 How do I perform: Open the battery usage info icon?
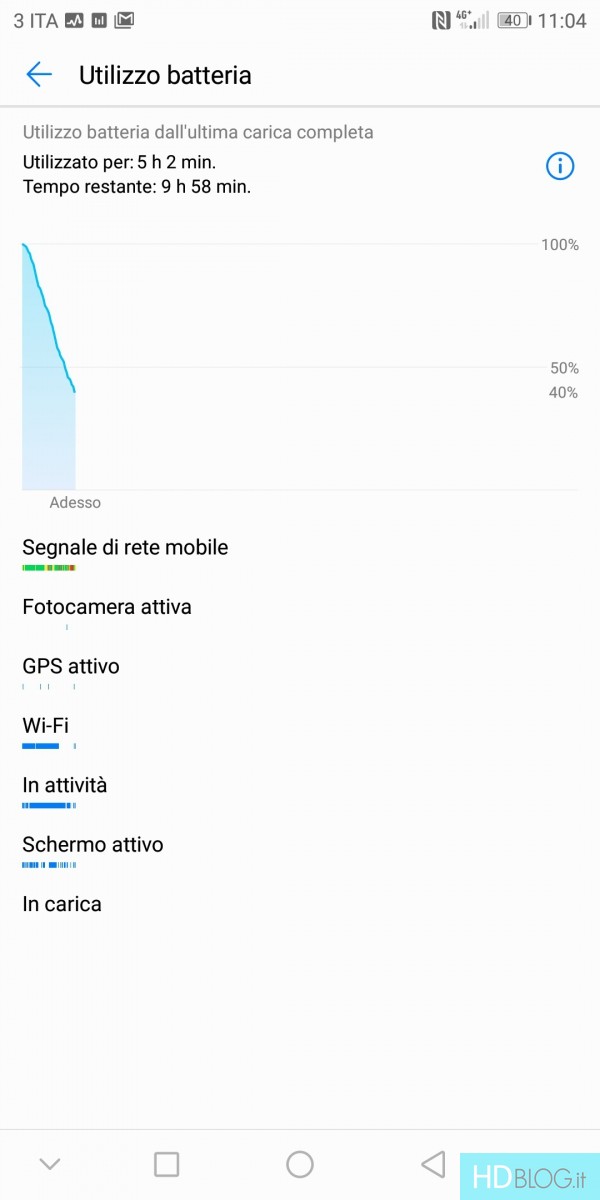coord(560,166)
